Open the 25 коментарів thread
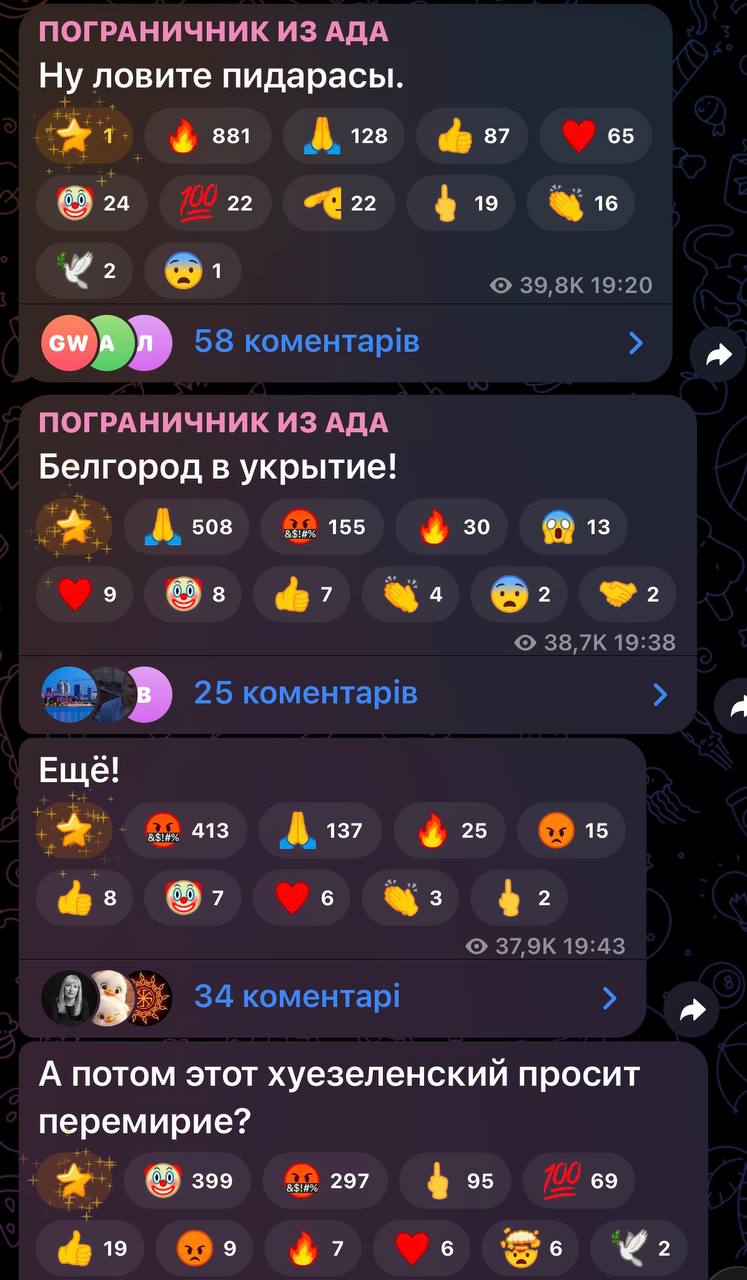Viewport: 747px width, 1280px height. [305, 693]
